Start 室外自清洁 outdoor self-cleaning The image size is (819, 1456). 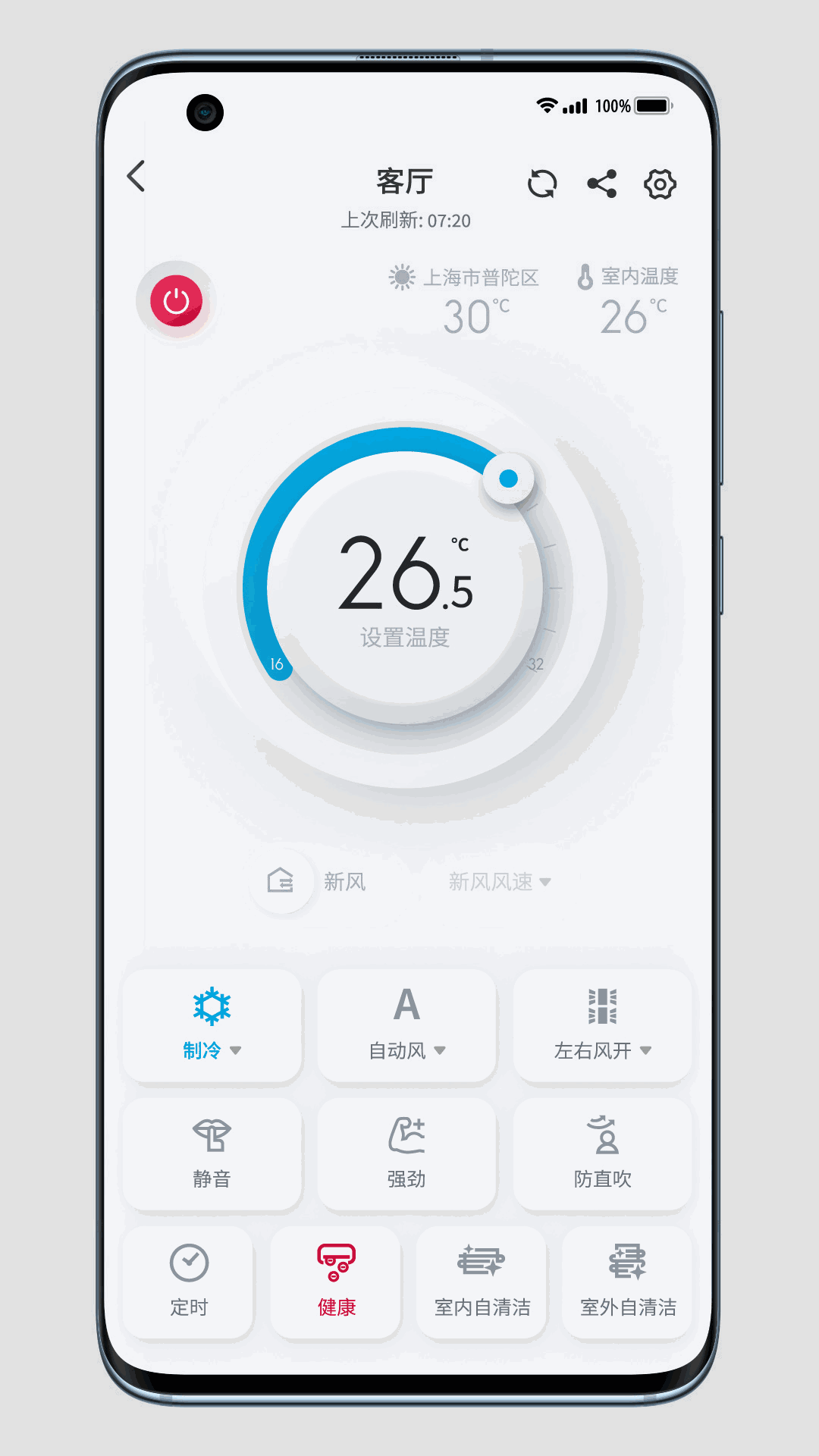(627, 1282)
